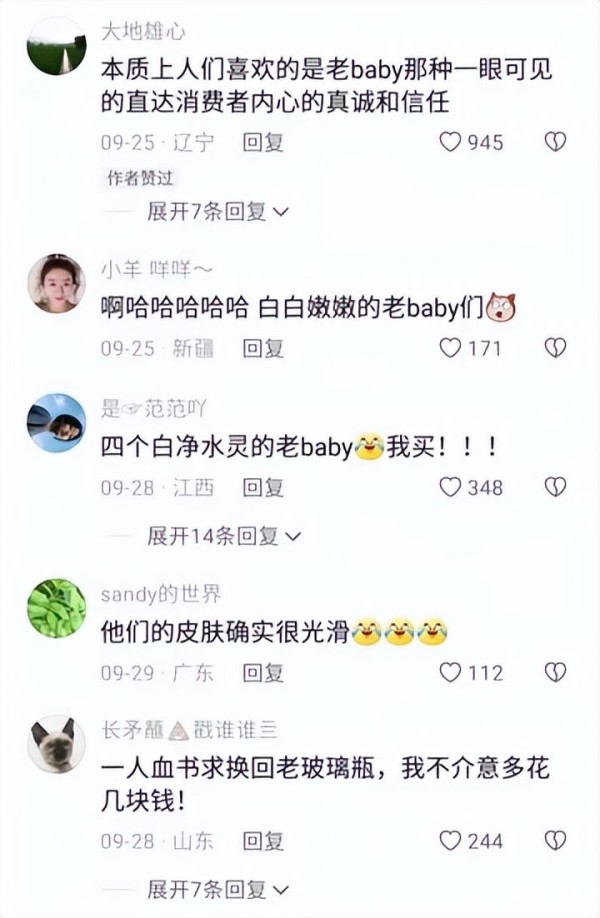Reply to 小羊 咩咩's comment

pos(264,347)
